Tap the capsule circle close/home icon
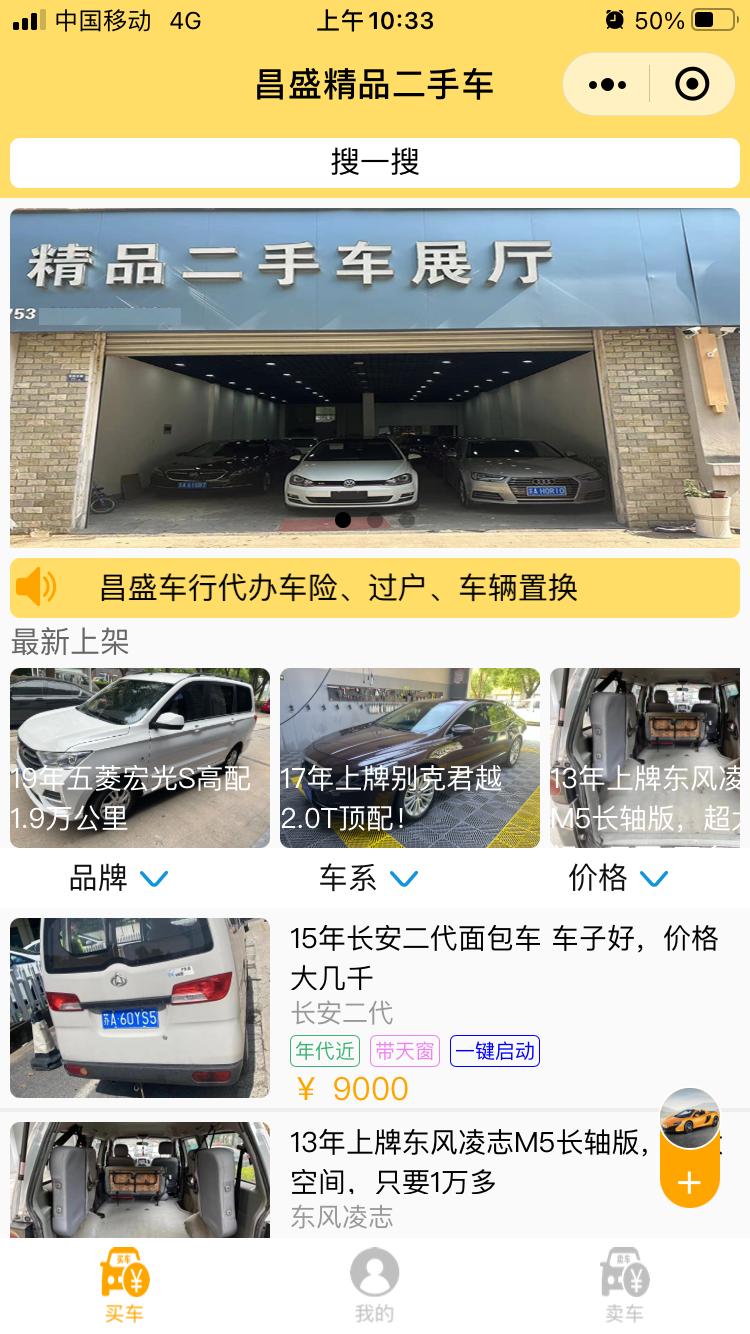 click(692, 84)
